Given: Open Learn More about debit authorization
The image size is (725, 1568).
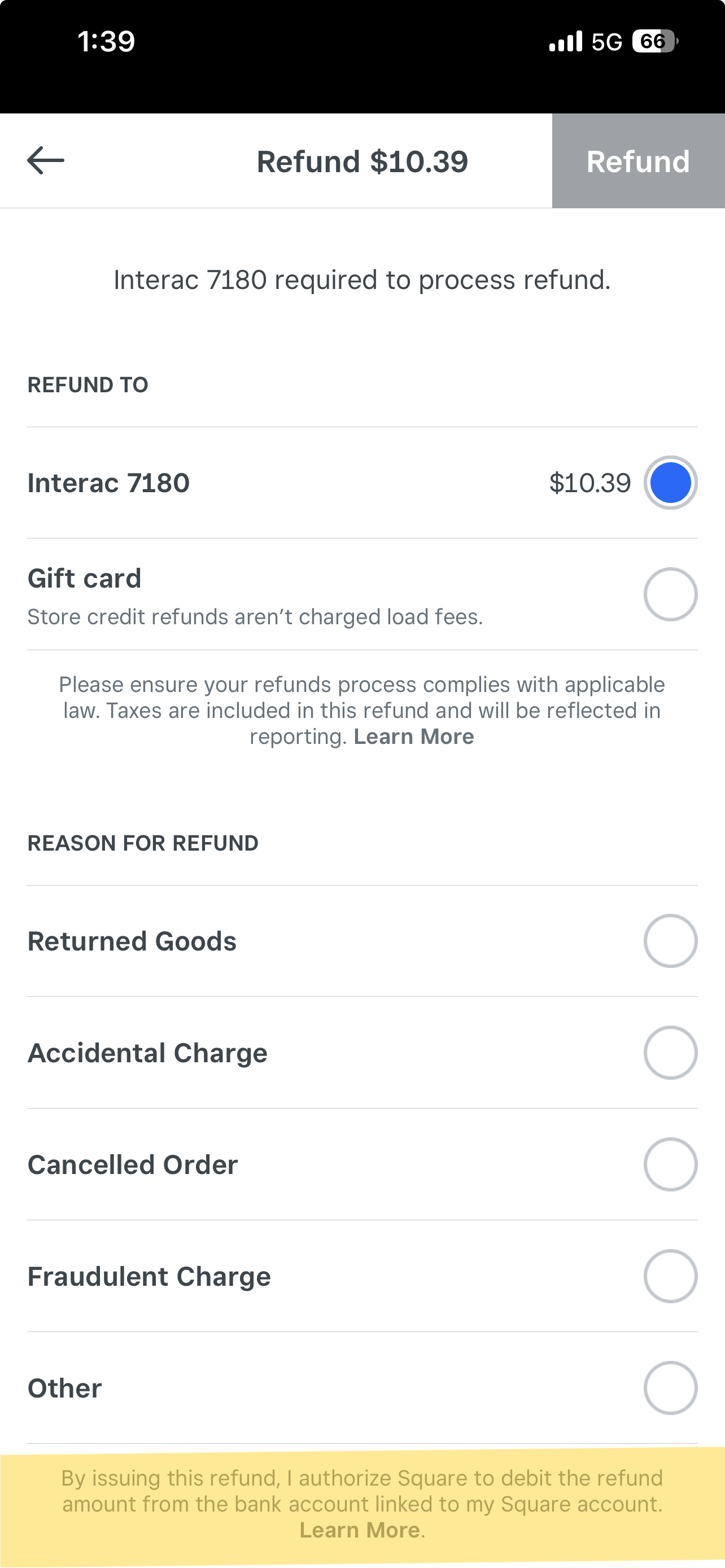Looking at the screenshot, I should (359, 1530).
